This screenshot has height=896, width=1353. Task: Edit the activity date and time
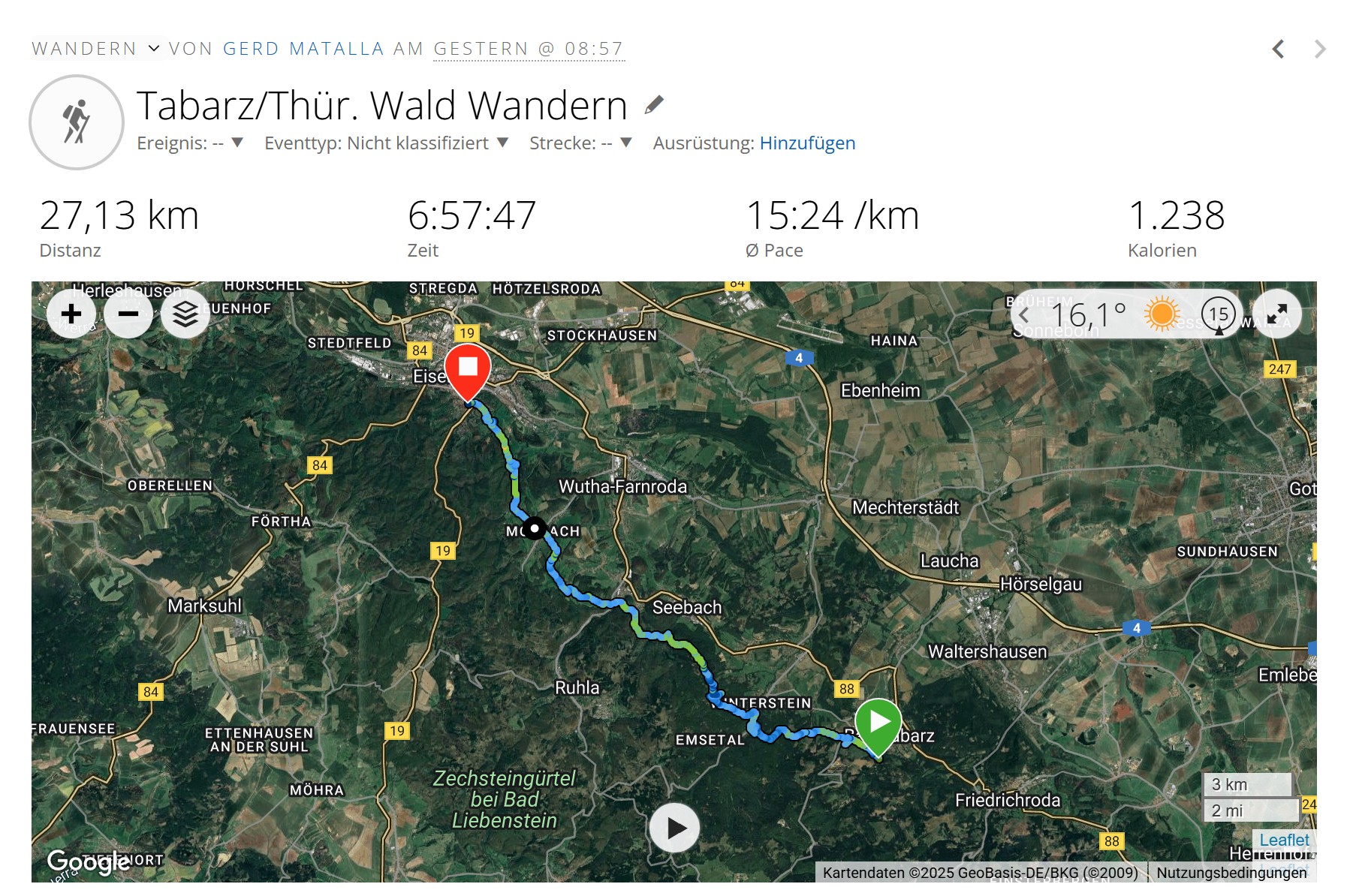click(529, 49)
